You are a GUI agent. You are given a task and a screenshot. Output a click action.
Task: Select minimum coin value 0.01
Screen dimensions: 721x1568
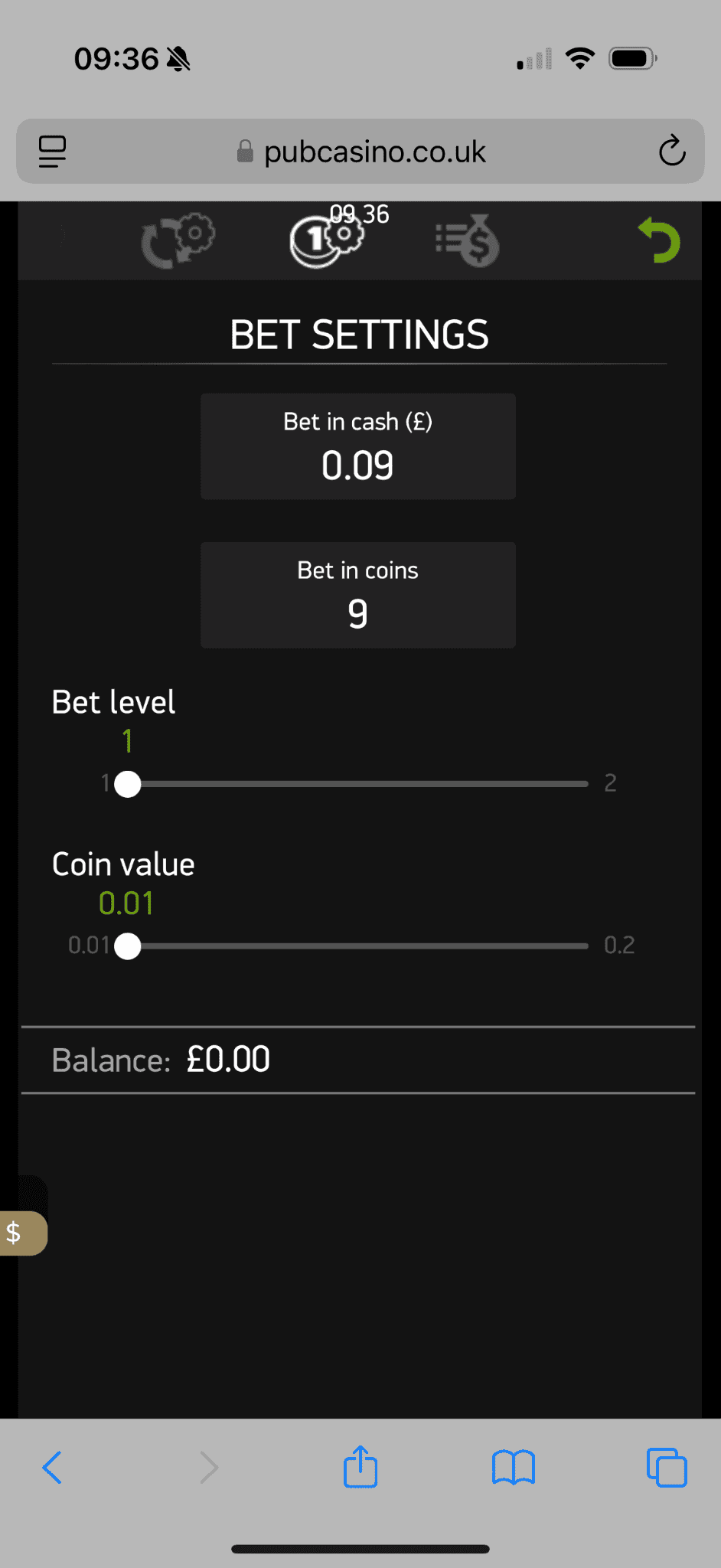point(128,946)
